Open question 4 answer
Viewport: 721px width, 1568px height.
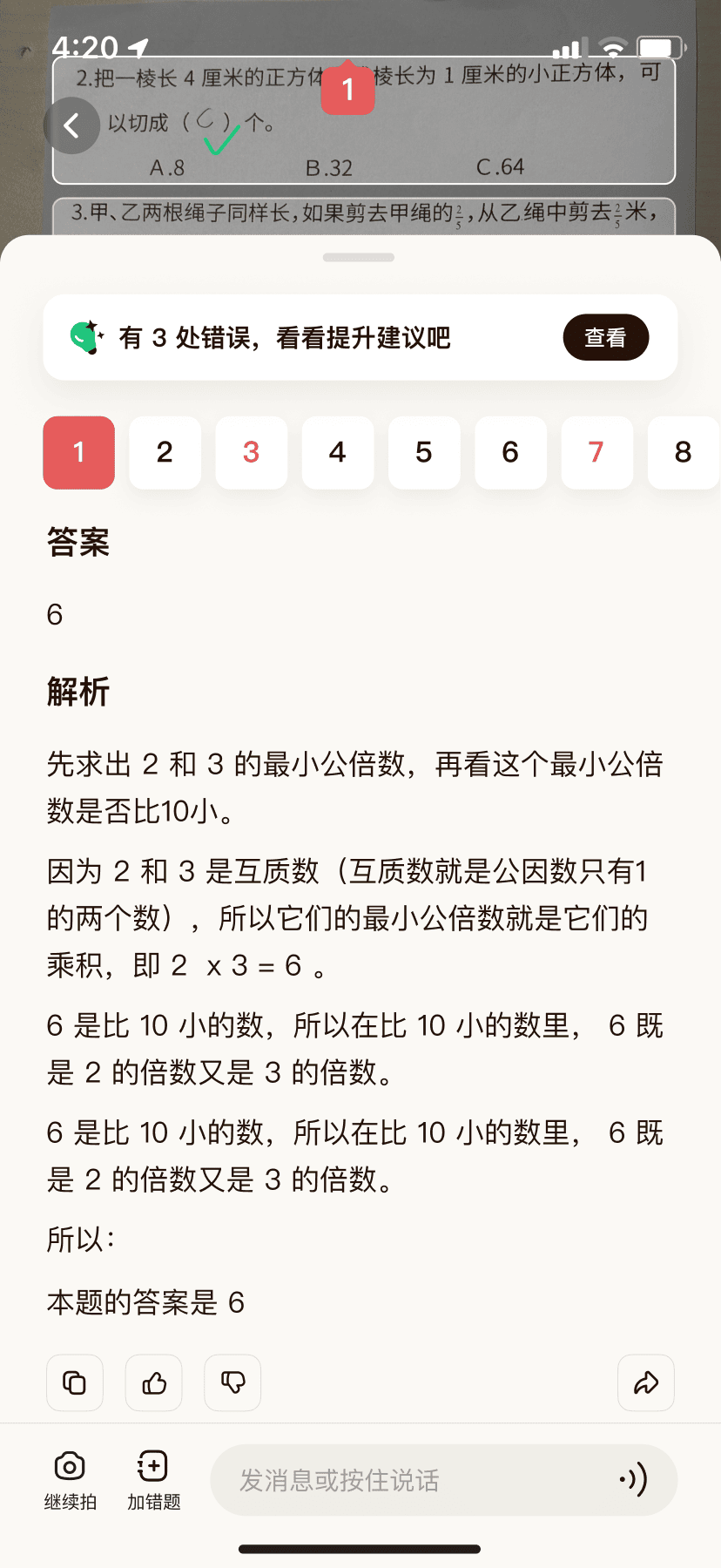(x=338, y=452)
